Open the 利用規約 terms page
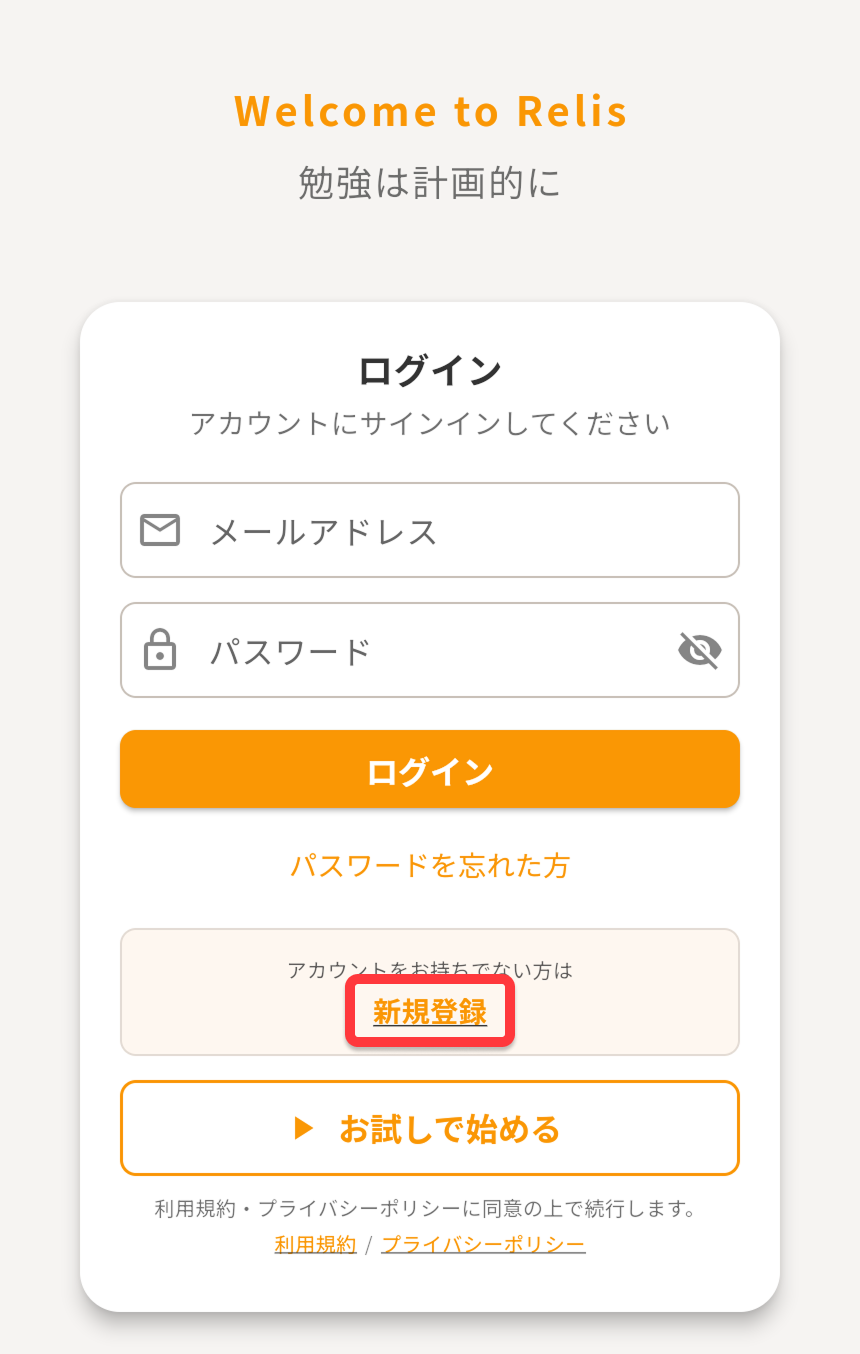 click(314, 1245)
